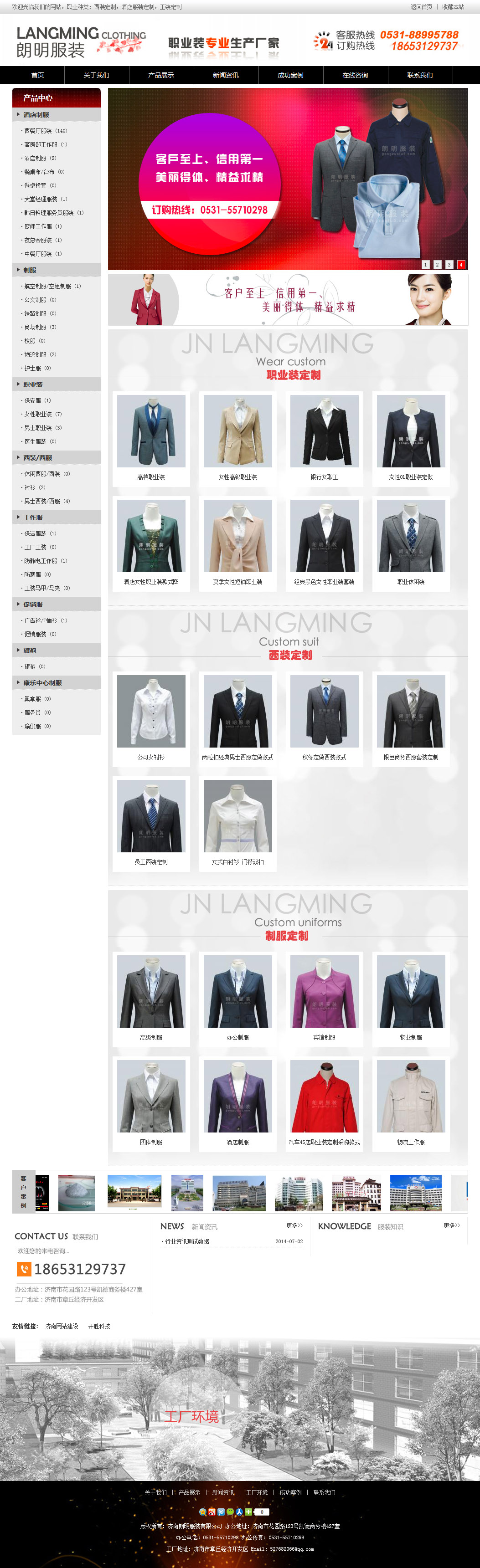Select 在线咨询 in the navigation bar

[355, 76]
